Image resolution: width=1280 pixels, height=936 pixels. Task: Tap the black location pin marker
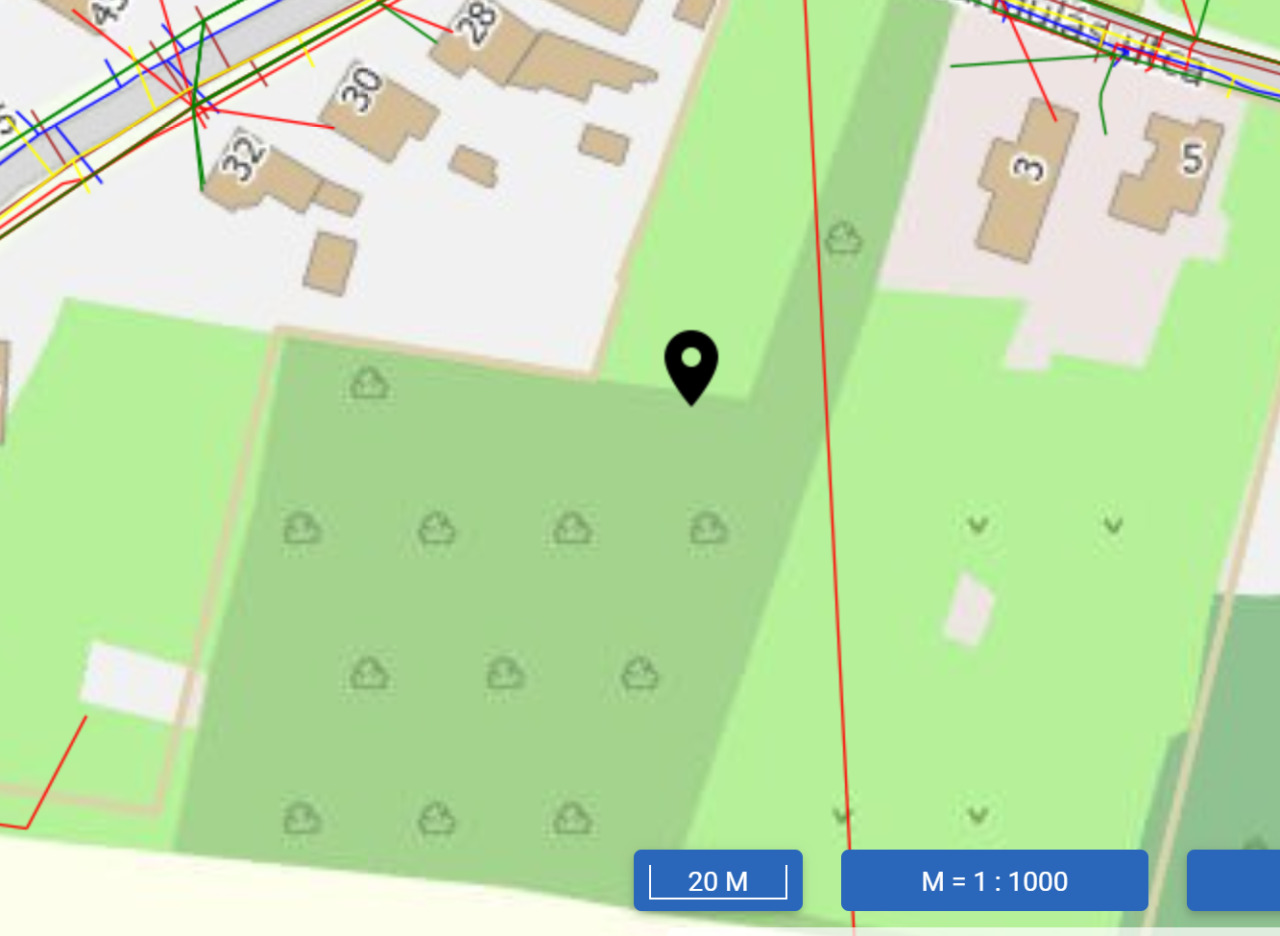[x=691, y=364]
